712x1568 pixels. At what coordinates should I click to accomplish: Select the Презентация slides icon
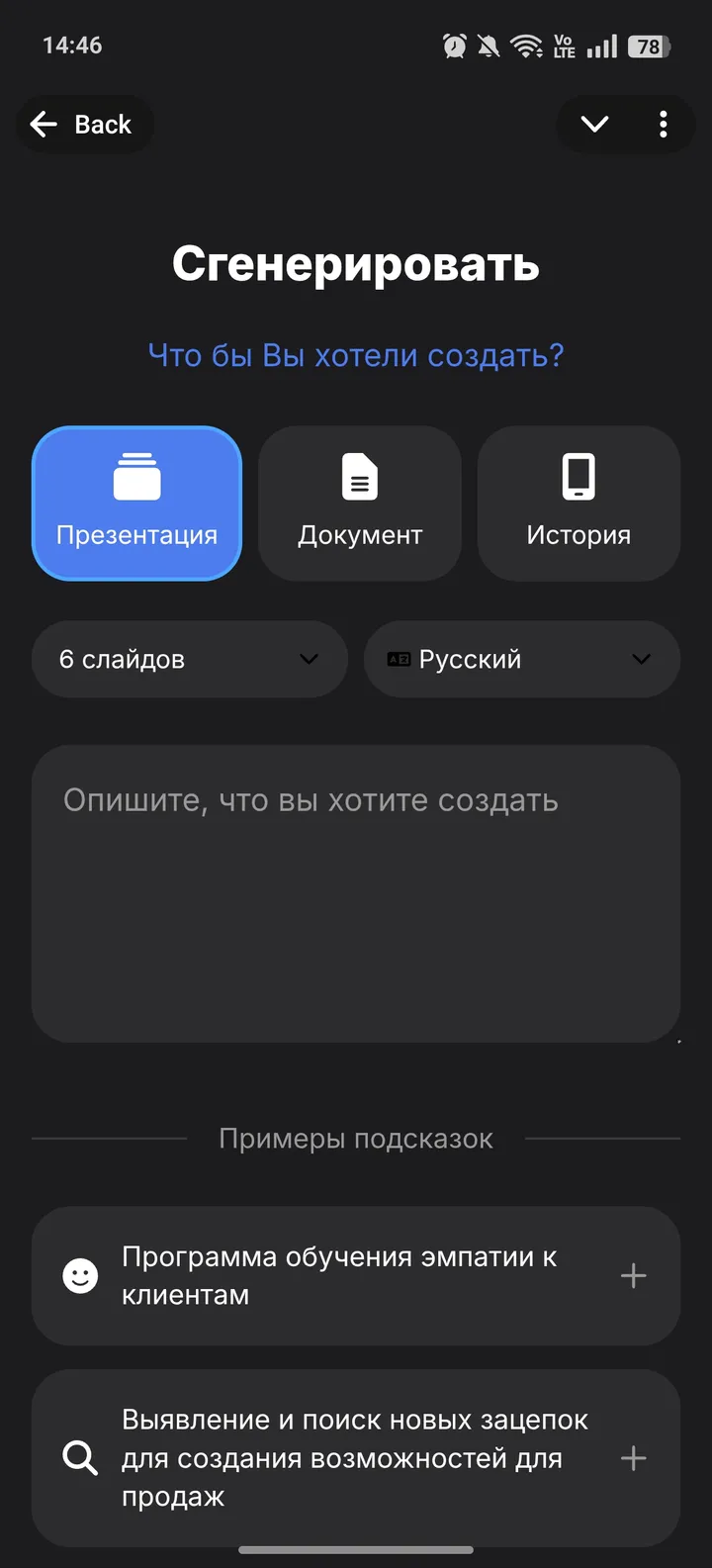[136, 475]
